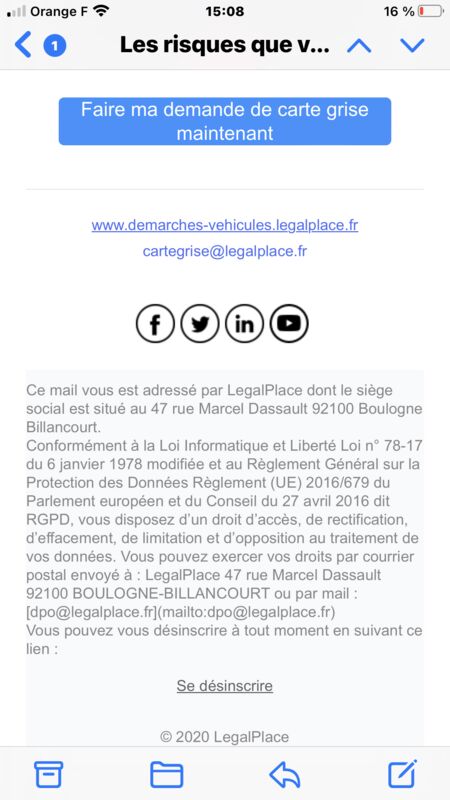Move this email to a folder
Image resolution: width=450 pixels, height=800 pixels.
[166, 774]
